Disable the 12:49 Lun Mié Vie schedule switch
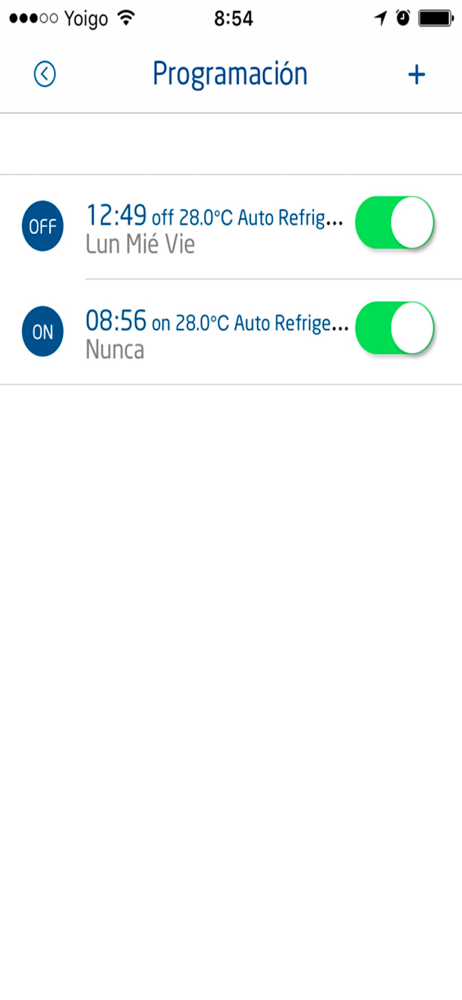Screen dimensions: 462x1000 (x=394, y=223)
